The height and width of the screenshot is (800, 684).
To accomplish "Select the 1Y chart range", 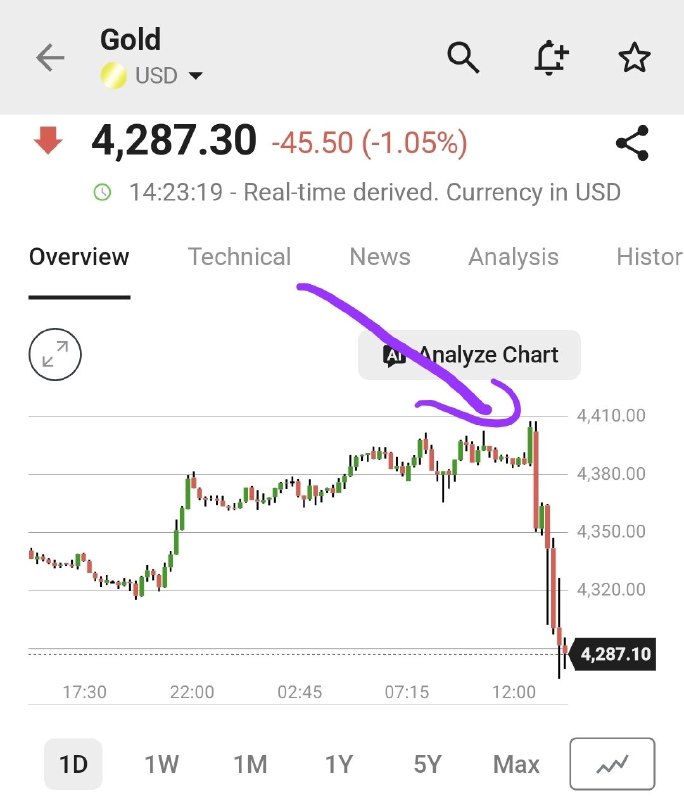I will (x=339, y=764).
